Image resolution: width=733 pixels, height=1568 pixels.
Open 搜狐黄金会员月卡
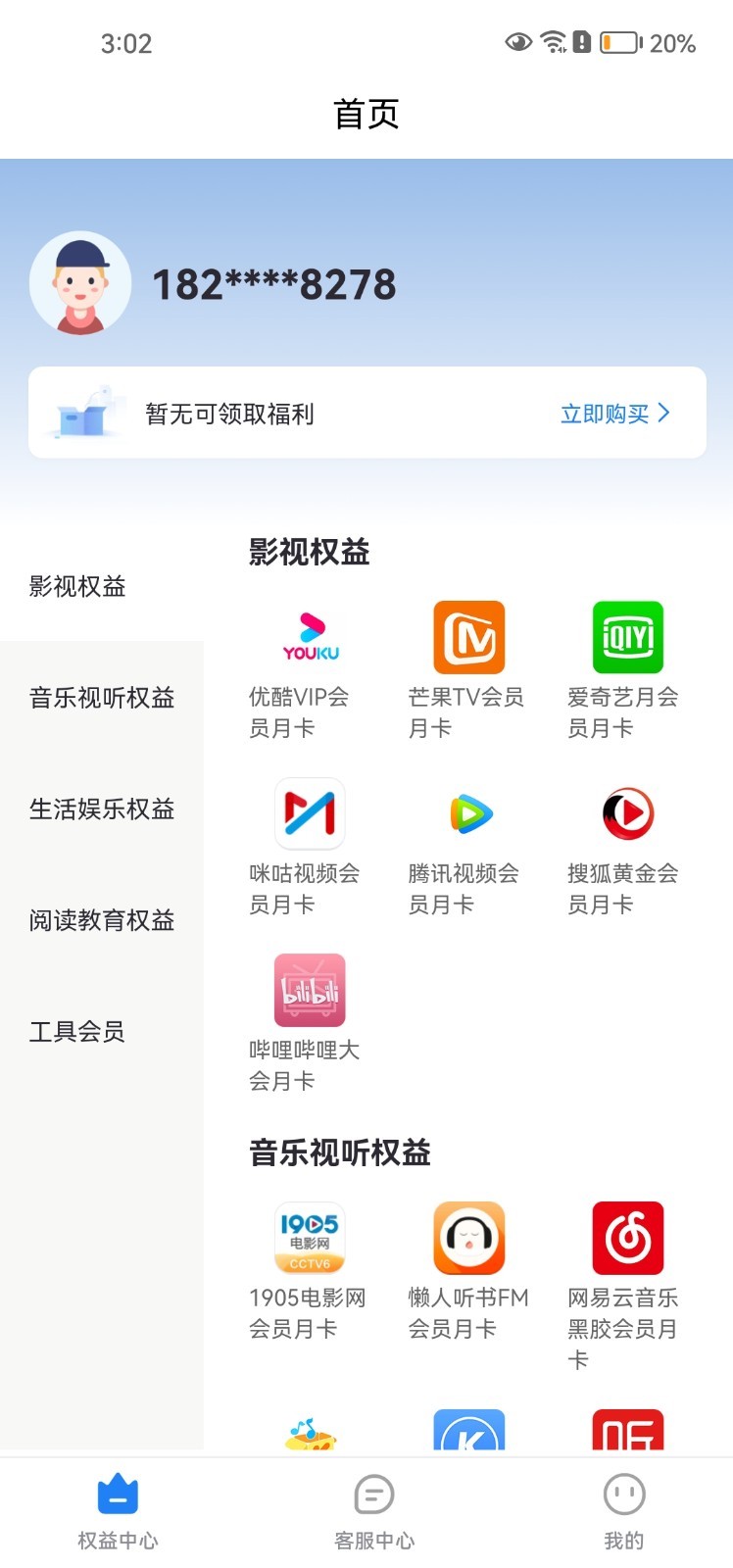(x=627, y=813)
